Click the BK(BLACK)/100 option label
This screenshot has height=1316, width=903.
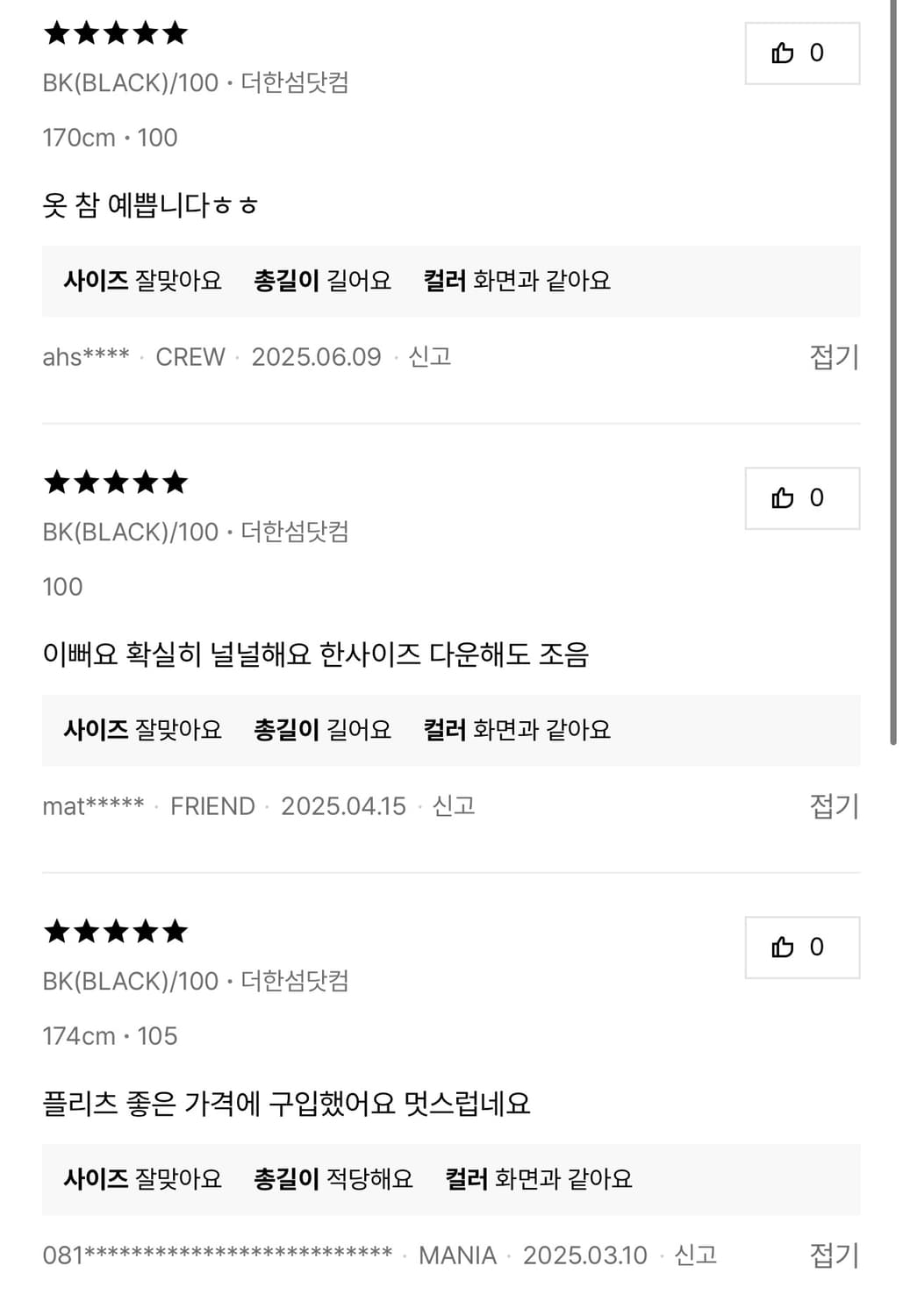coord(130,83)
